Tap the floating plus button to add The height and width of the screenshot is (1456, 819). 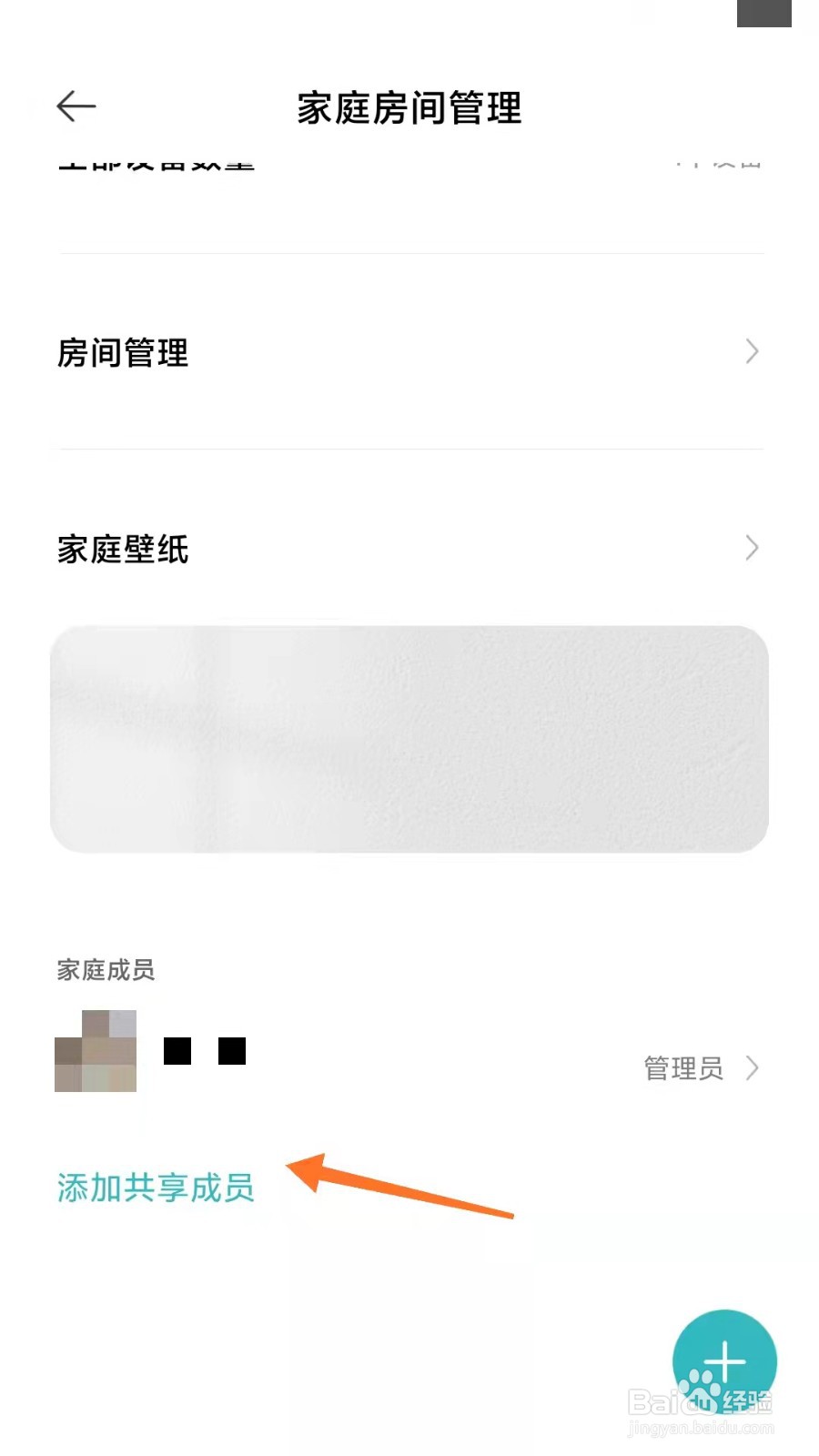725,1360
